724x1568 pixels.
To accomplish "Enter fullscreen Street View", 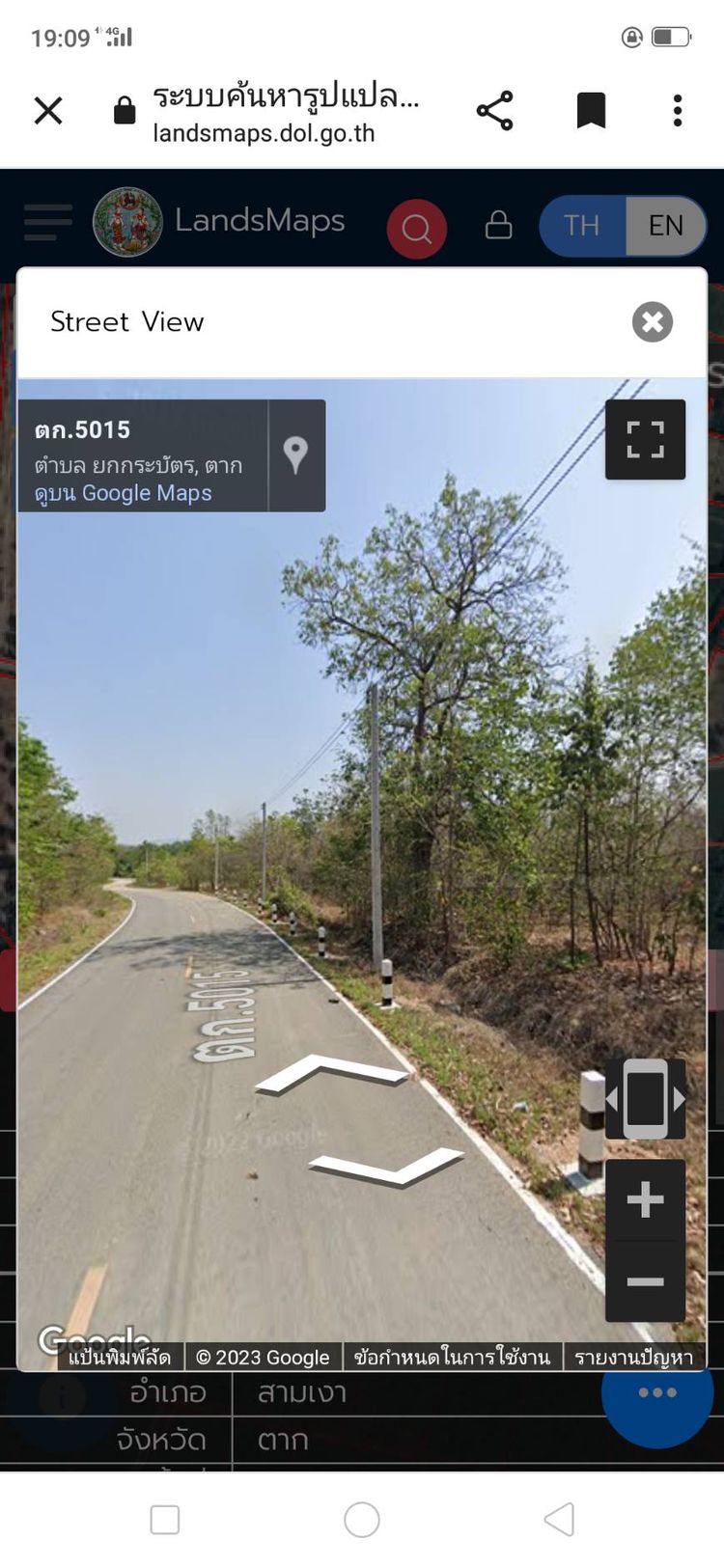I will (x=645, y=439).
